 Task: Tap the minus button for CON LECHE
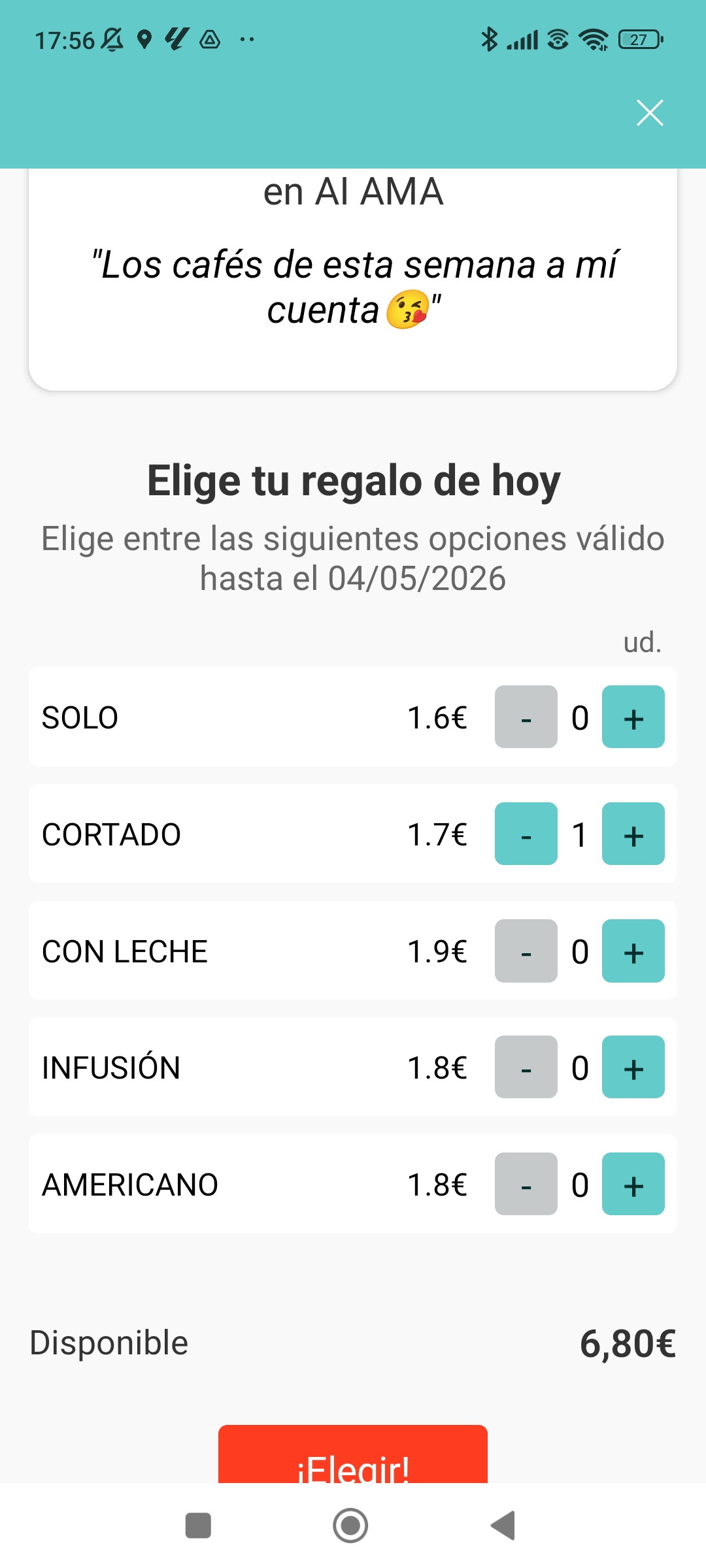point(526,952)
